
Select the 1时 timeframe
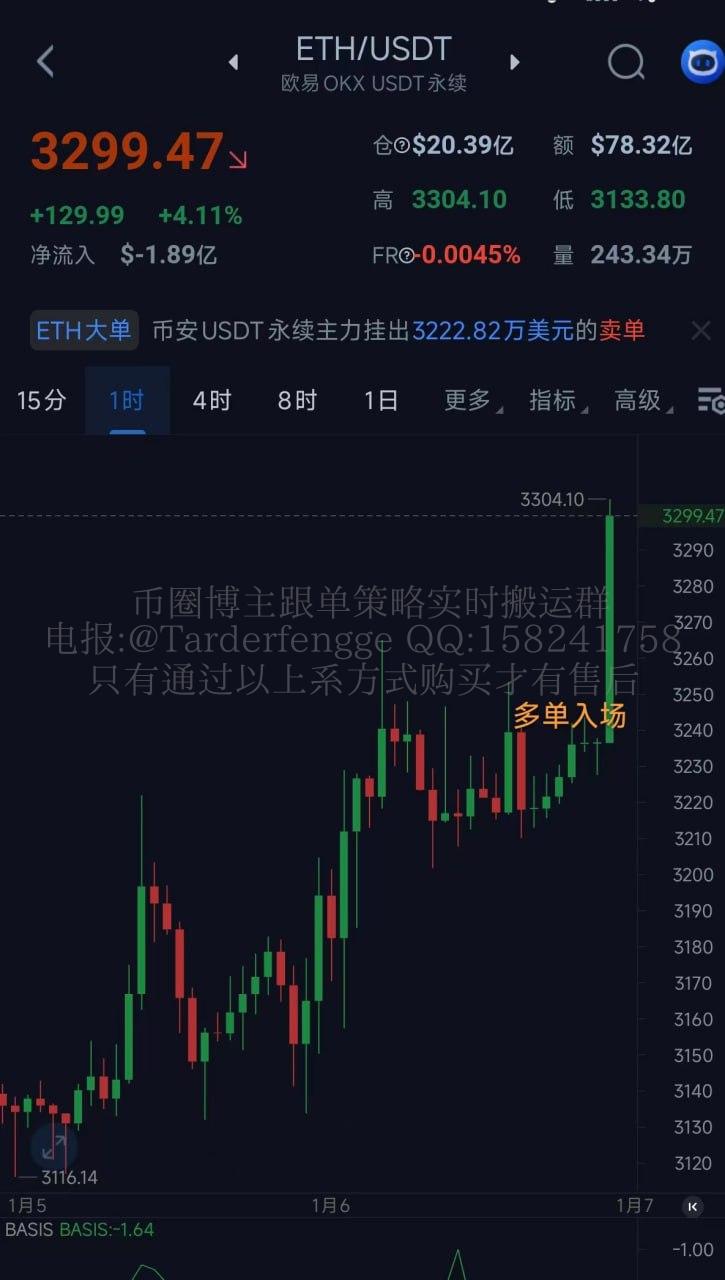pyautogui.click(x=127, y=401)
